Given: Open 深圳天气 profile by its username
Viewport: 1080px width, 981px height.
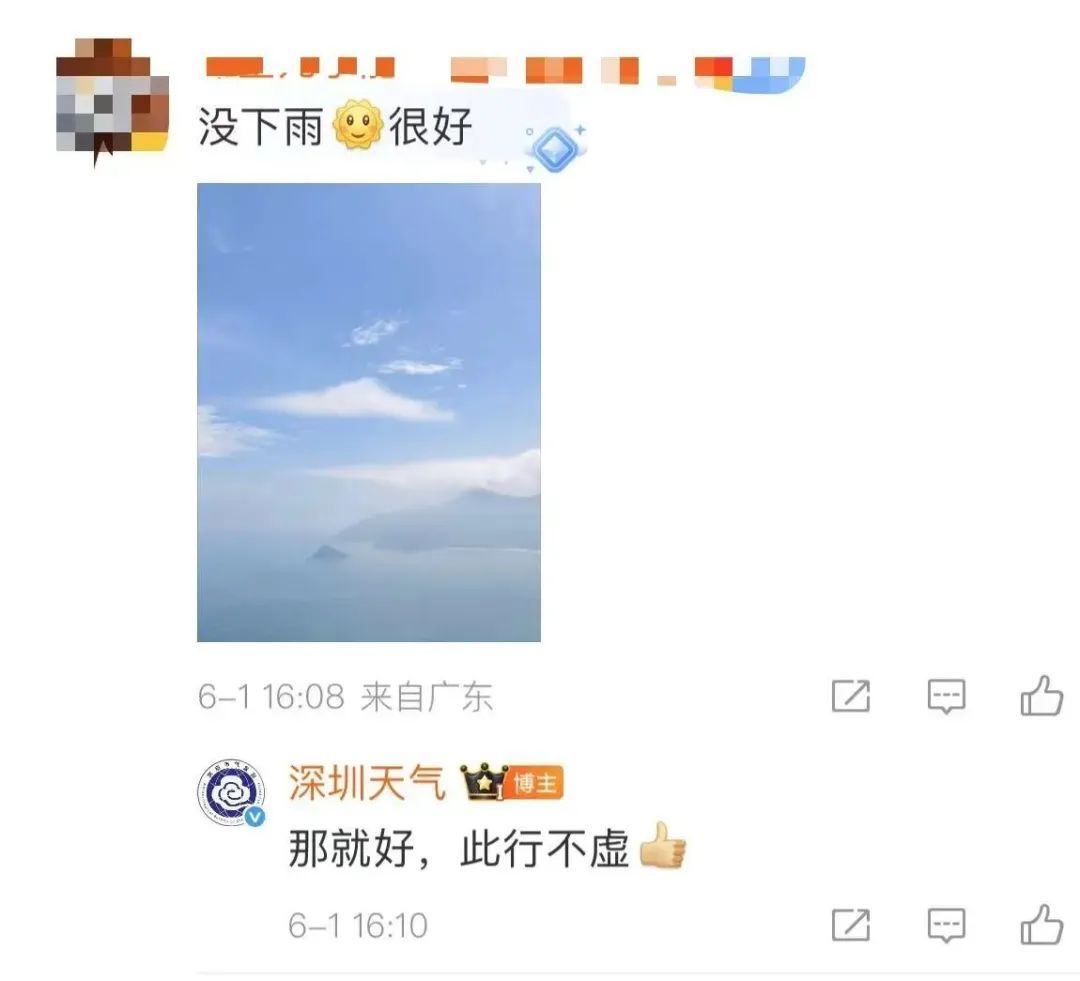Looking at the screenshot, I should tap(367, 783).
